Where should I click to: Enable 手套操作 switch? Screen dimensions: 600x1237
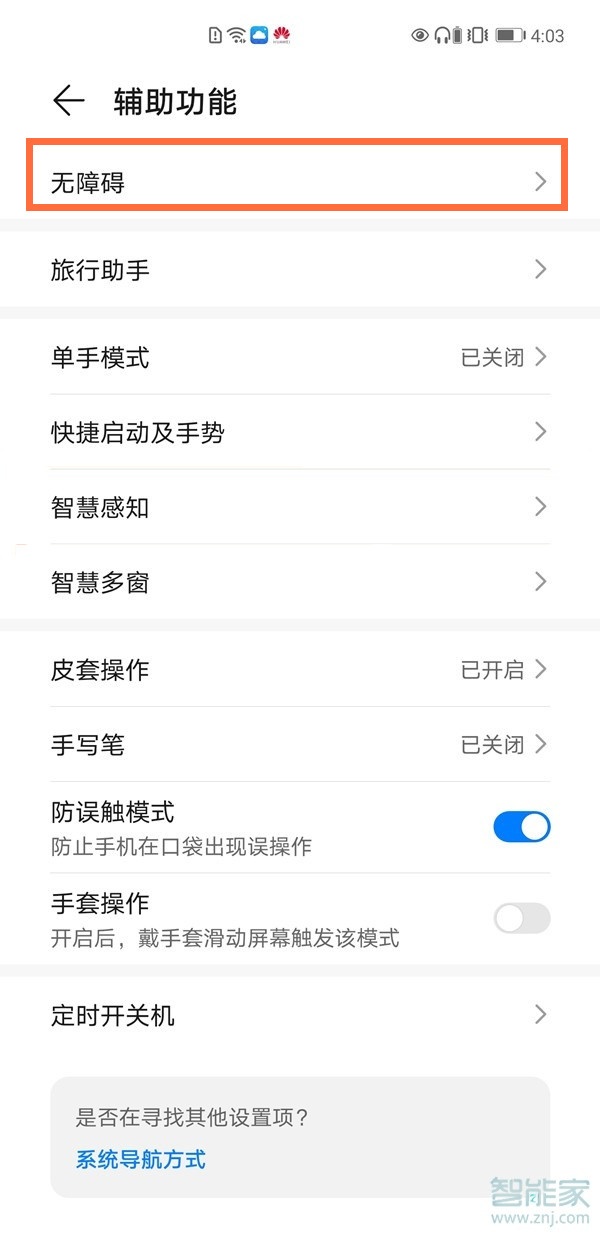click(521, 918)
